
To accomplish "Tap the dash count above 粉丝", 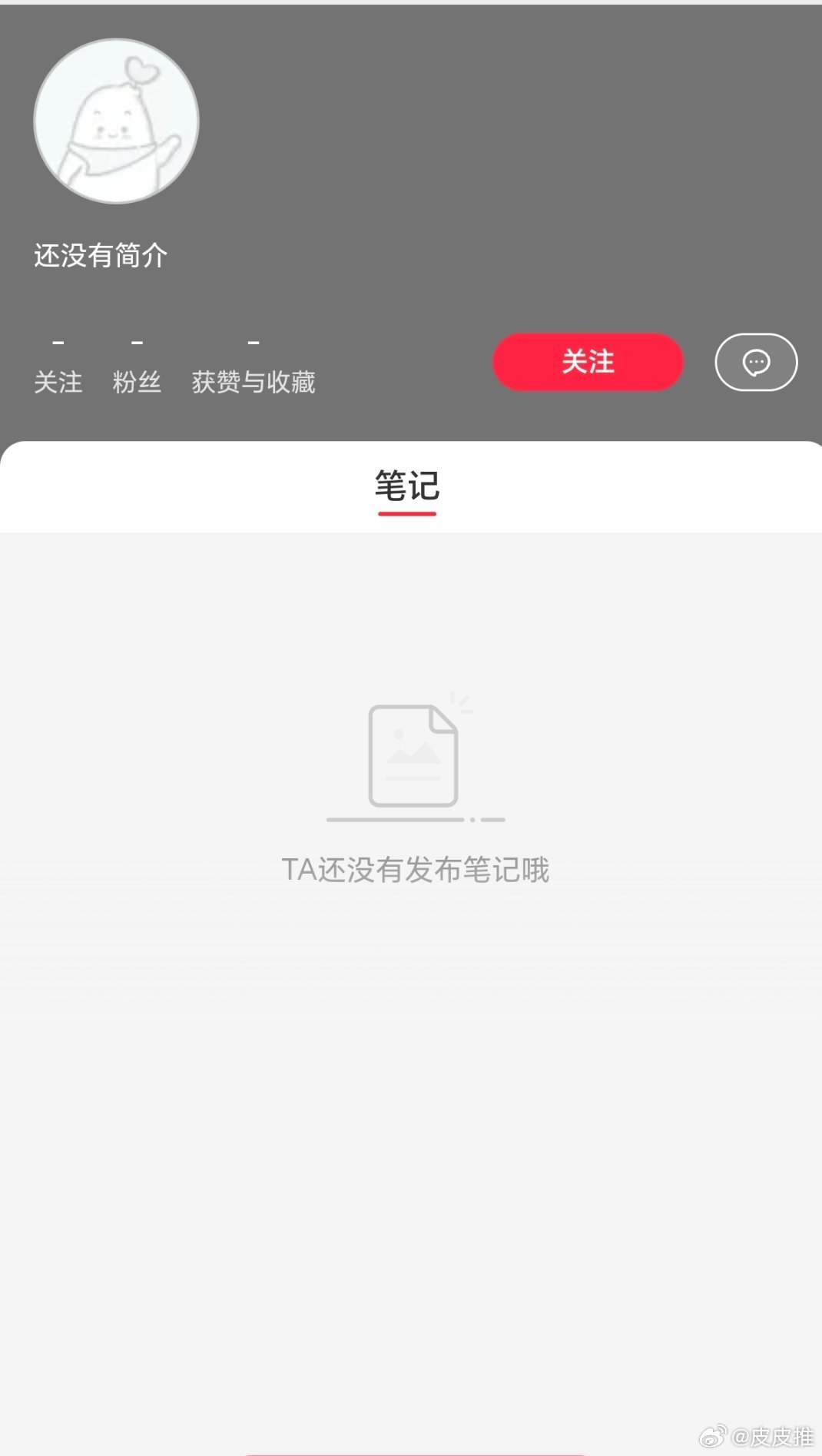I will tap(138, 343).
